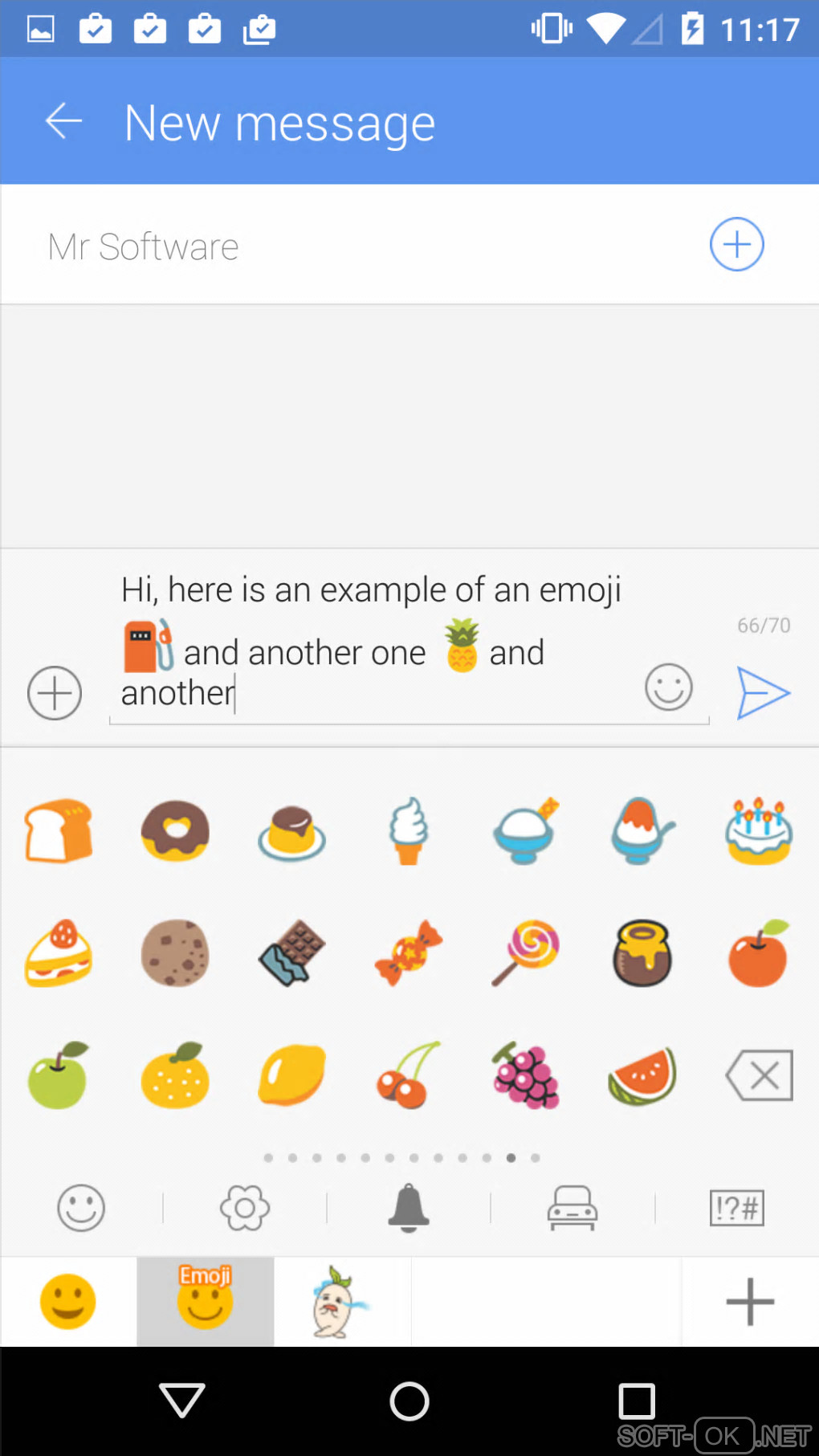819x1456 pixels.
Task: Switch to flower nature emoji category
Action: (245, 1207)
